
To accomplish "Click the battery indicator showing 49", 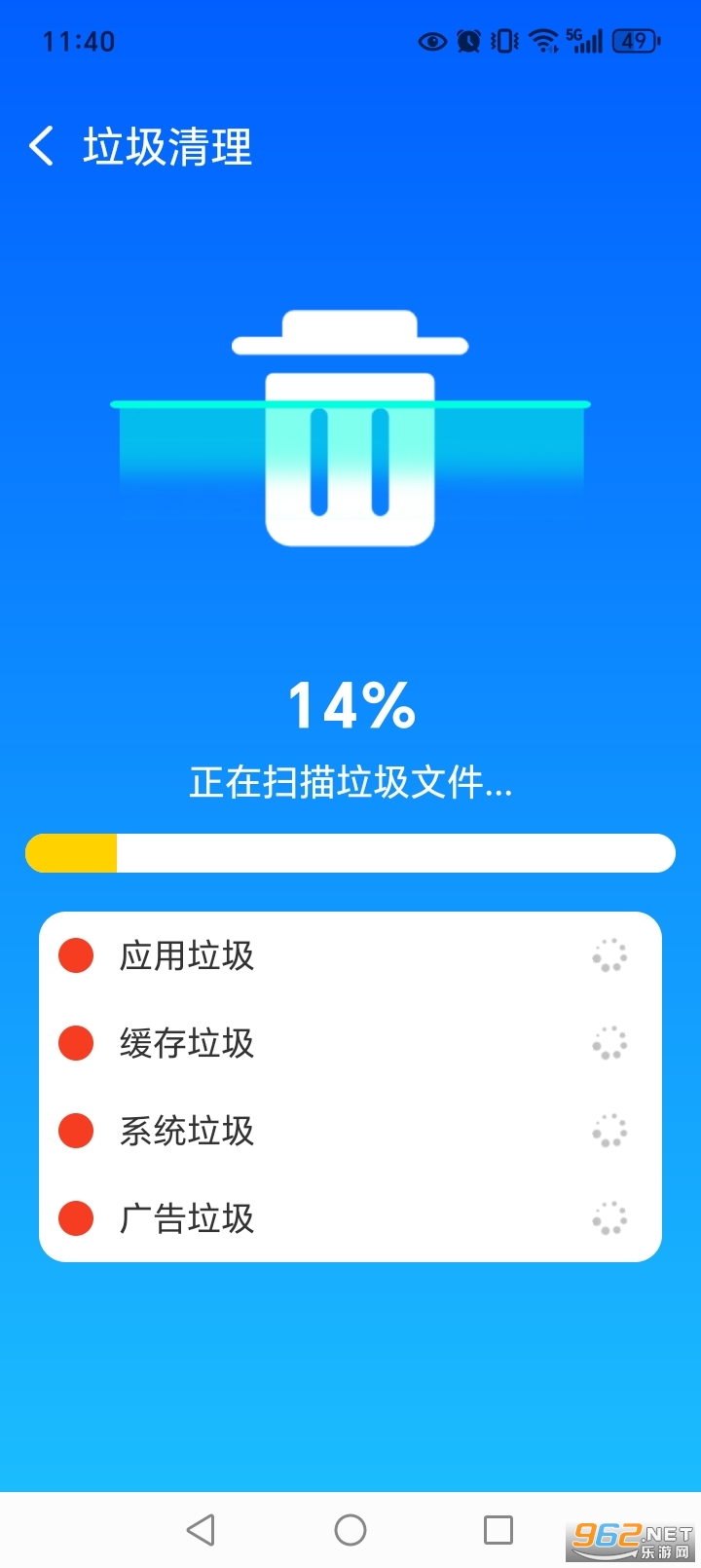I will [634, 41].
